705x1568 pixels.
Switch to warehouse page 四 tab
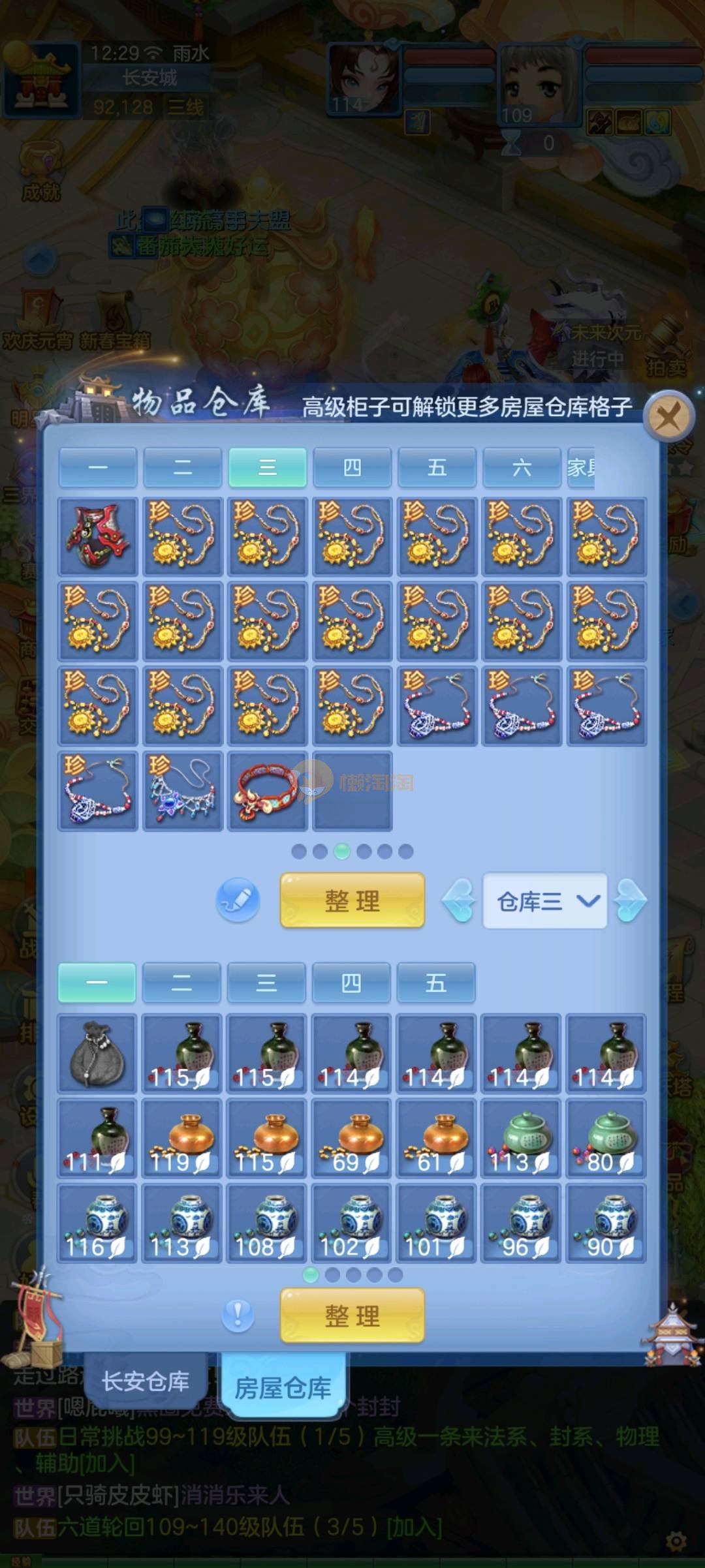(352, 467)
